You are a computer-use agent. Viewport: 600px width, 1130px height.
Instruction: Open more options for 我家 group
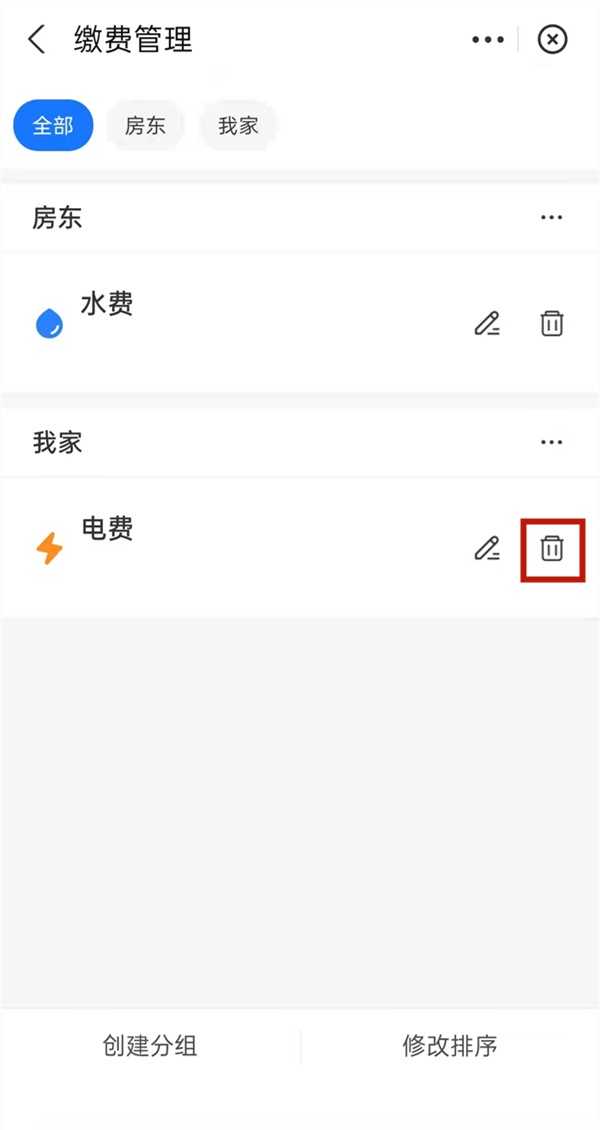pyautogui.click(x=551, y=442)
